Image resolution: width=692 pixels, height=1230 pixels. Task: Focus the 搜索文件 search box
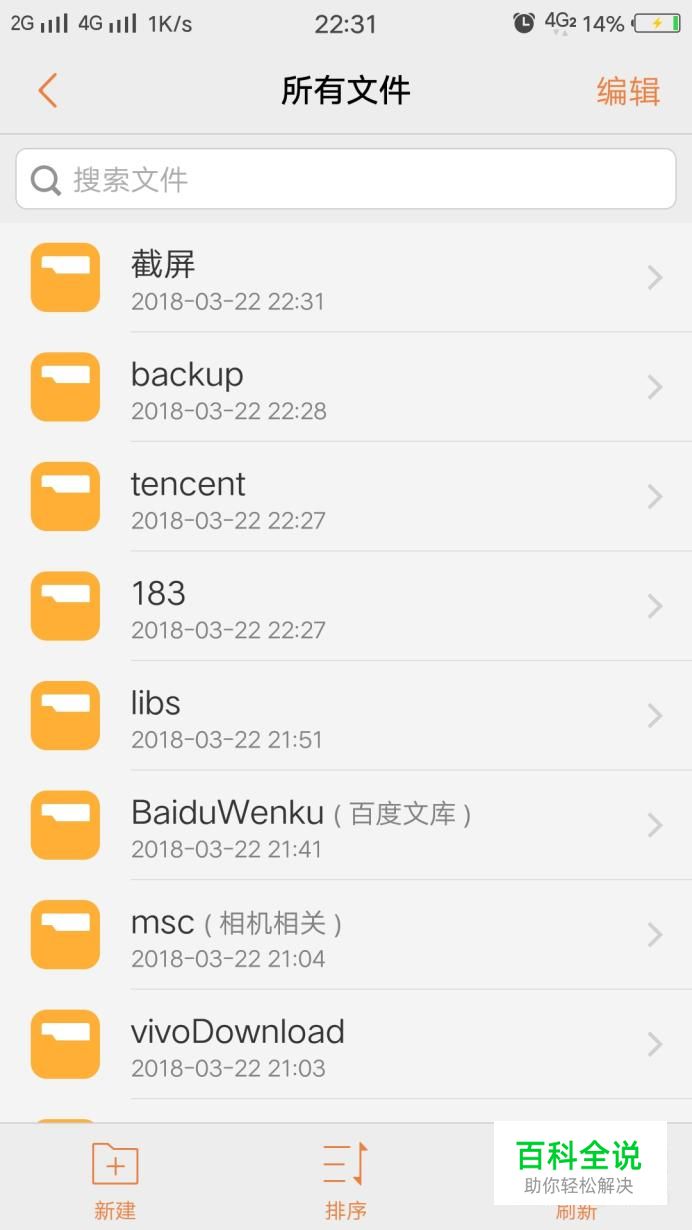[346, 180]
